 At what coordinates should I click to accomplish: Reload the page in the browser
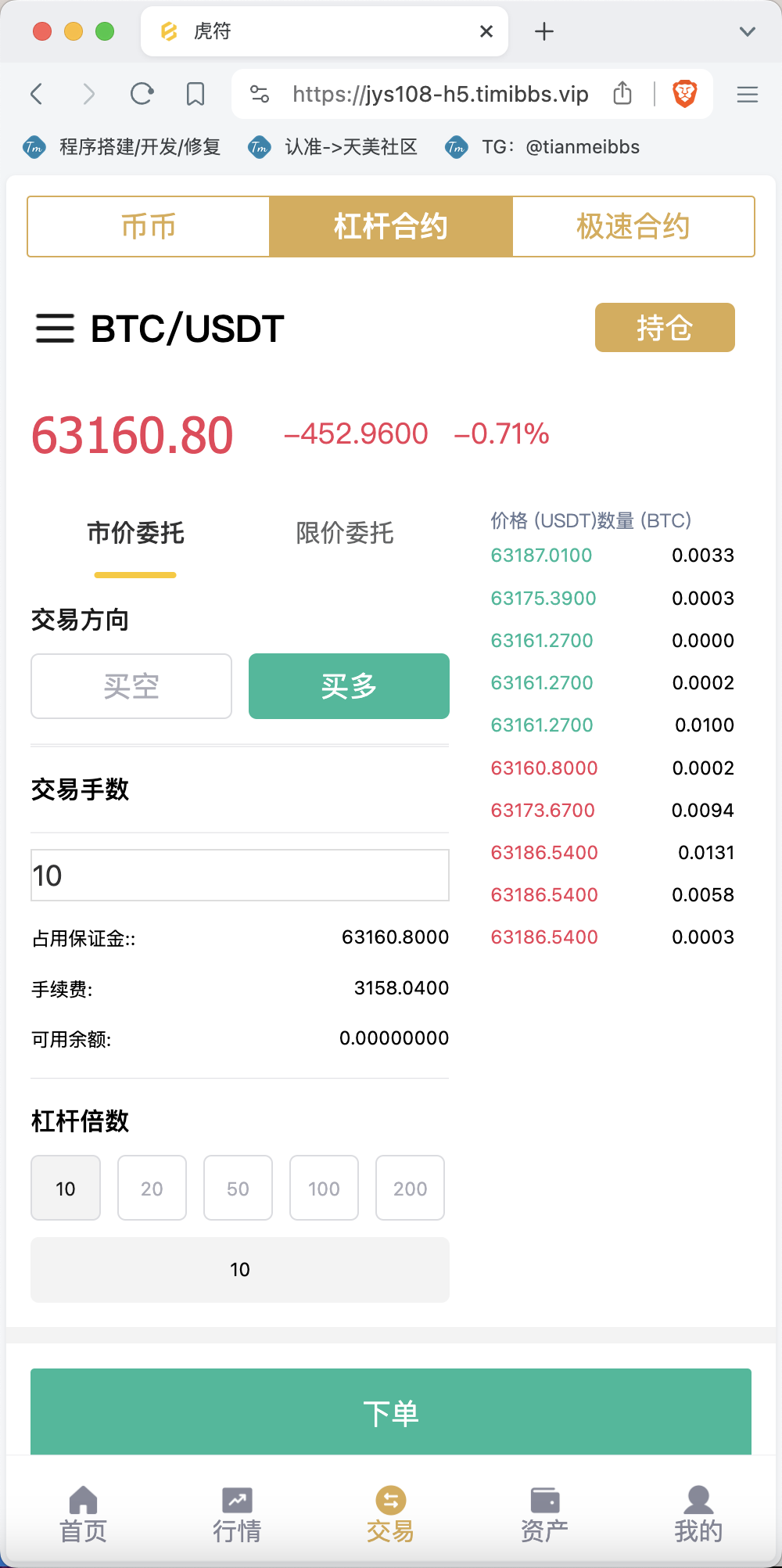[142, 94]
